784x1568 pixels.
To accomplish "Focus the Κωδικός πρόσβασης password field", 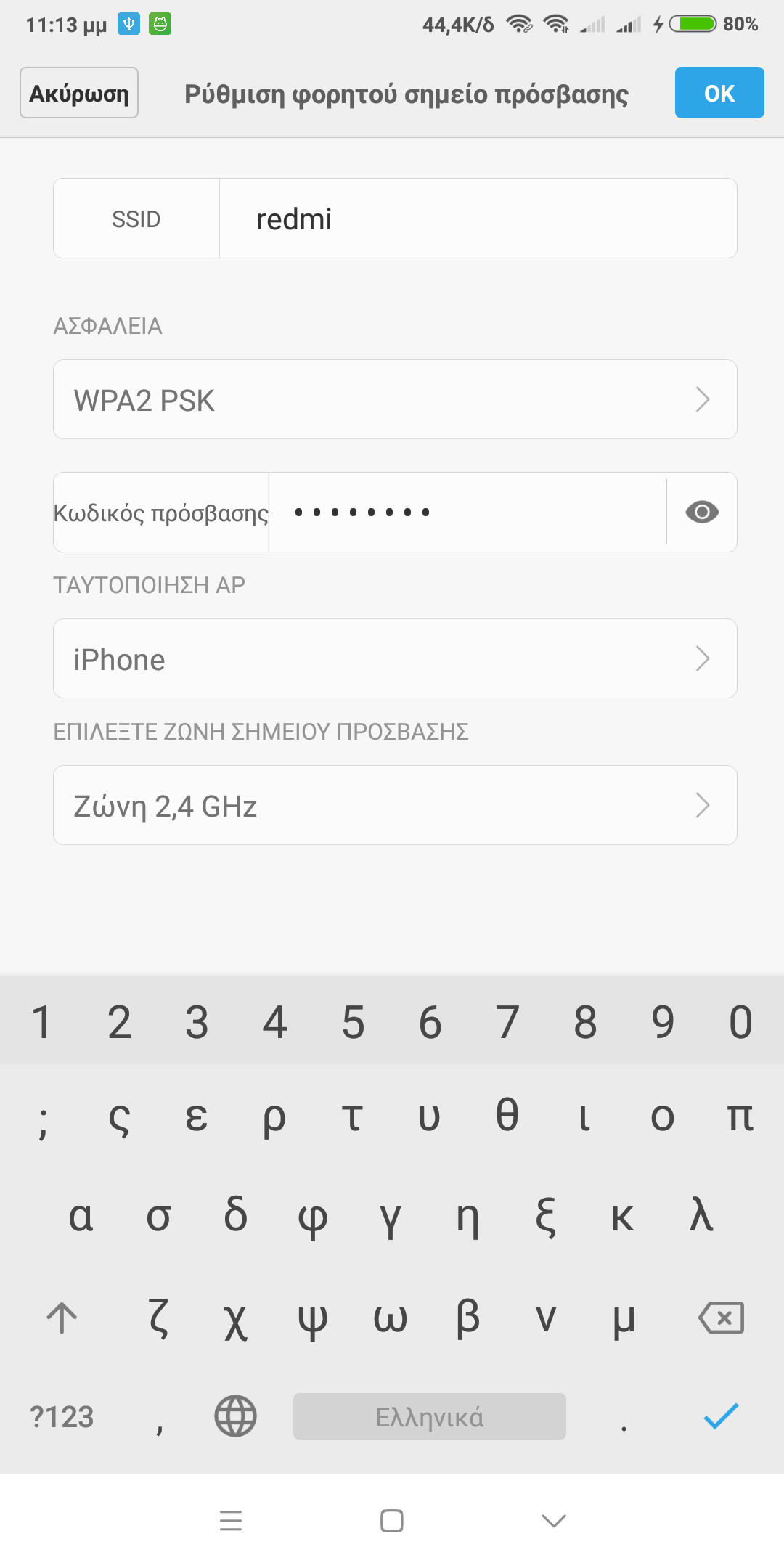I will tap(466, 513).
